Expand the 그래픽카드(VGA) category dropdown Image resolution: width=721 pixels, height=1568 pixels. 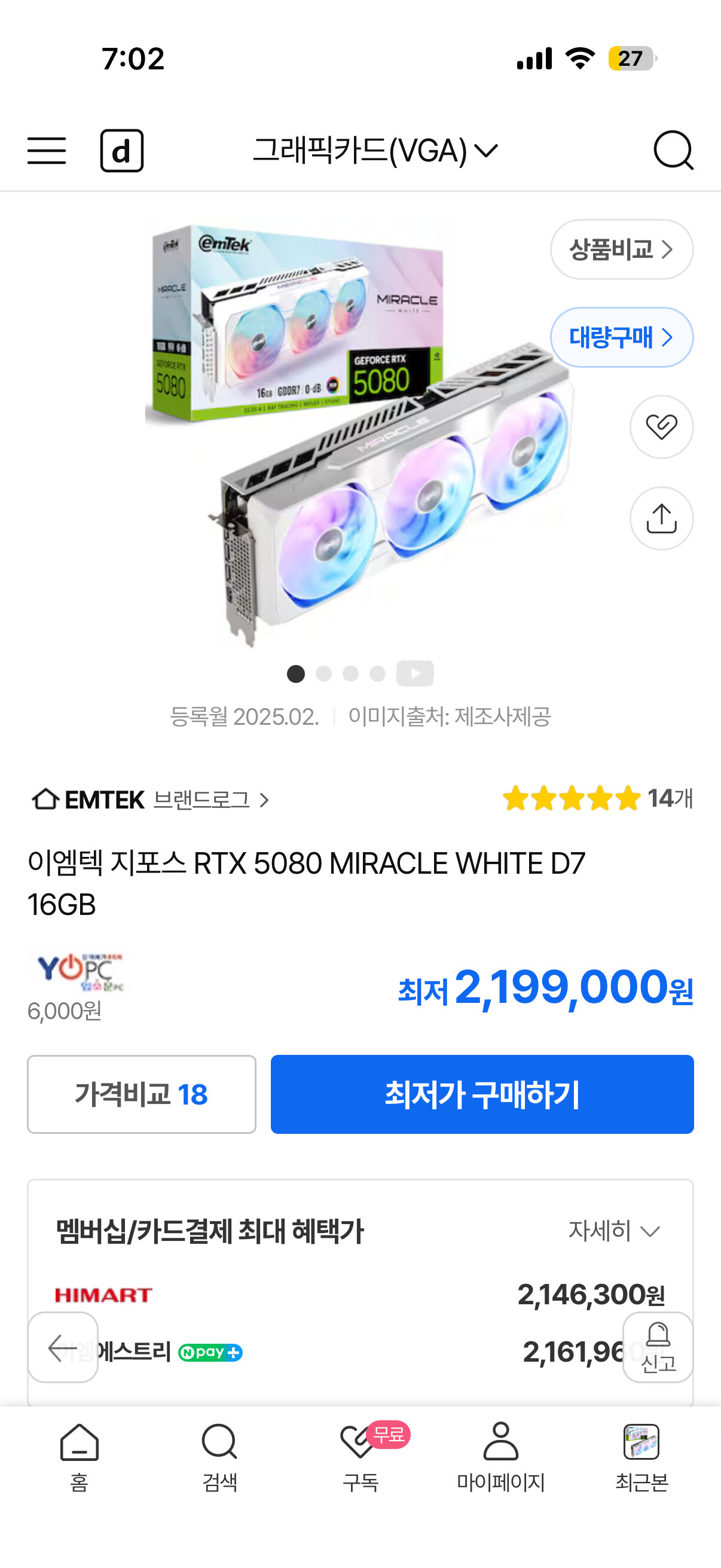(x=375, y=150)
